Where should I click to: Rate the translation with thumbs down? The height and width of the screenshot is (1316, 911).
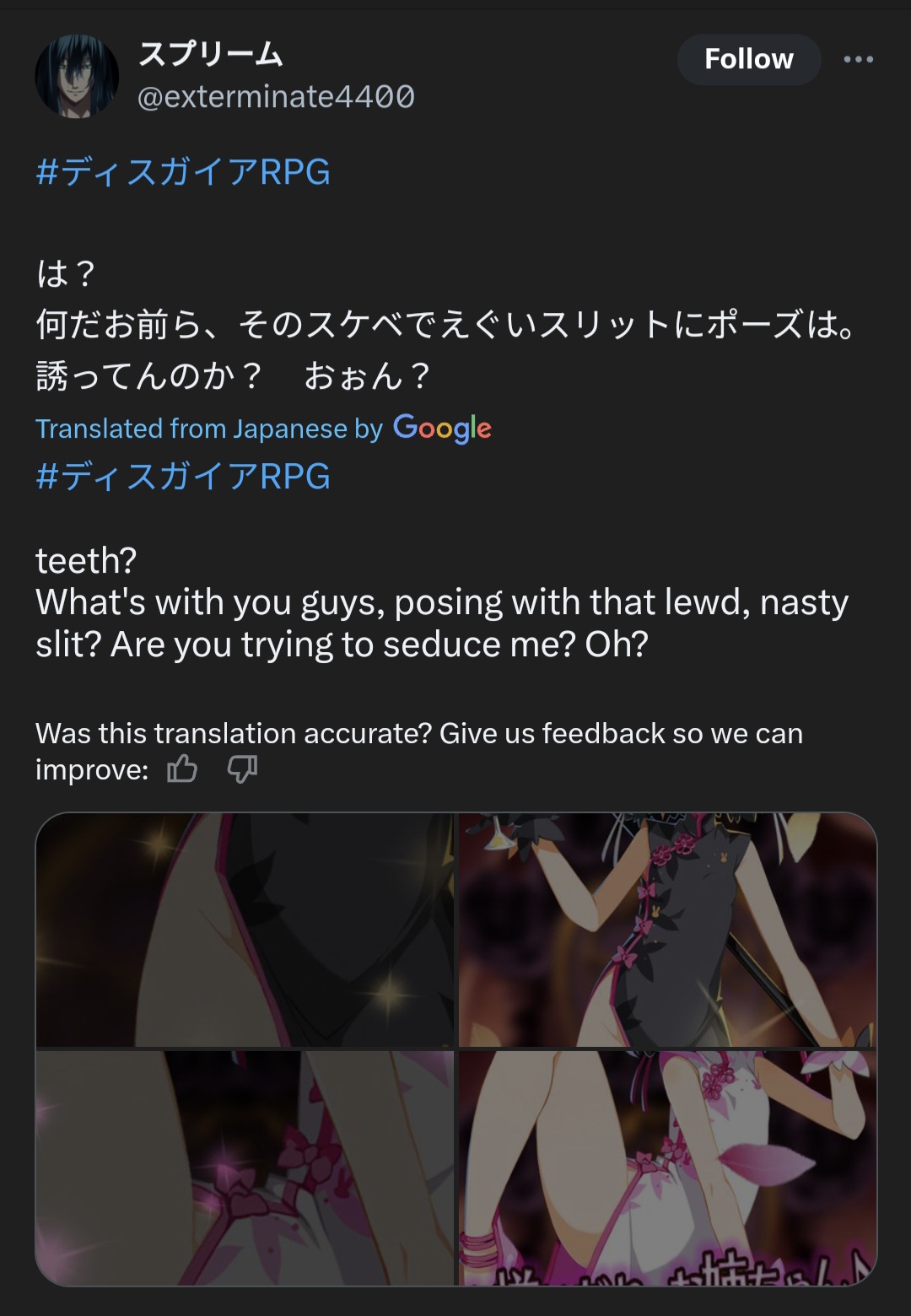(x=242, y=769)
